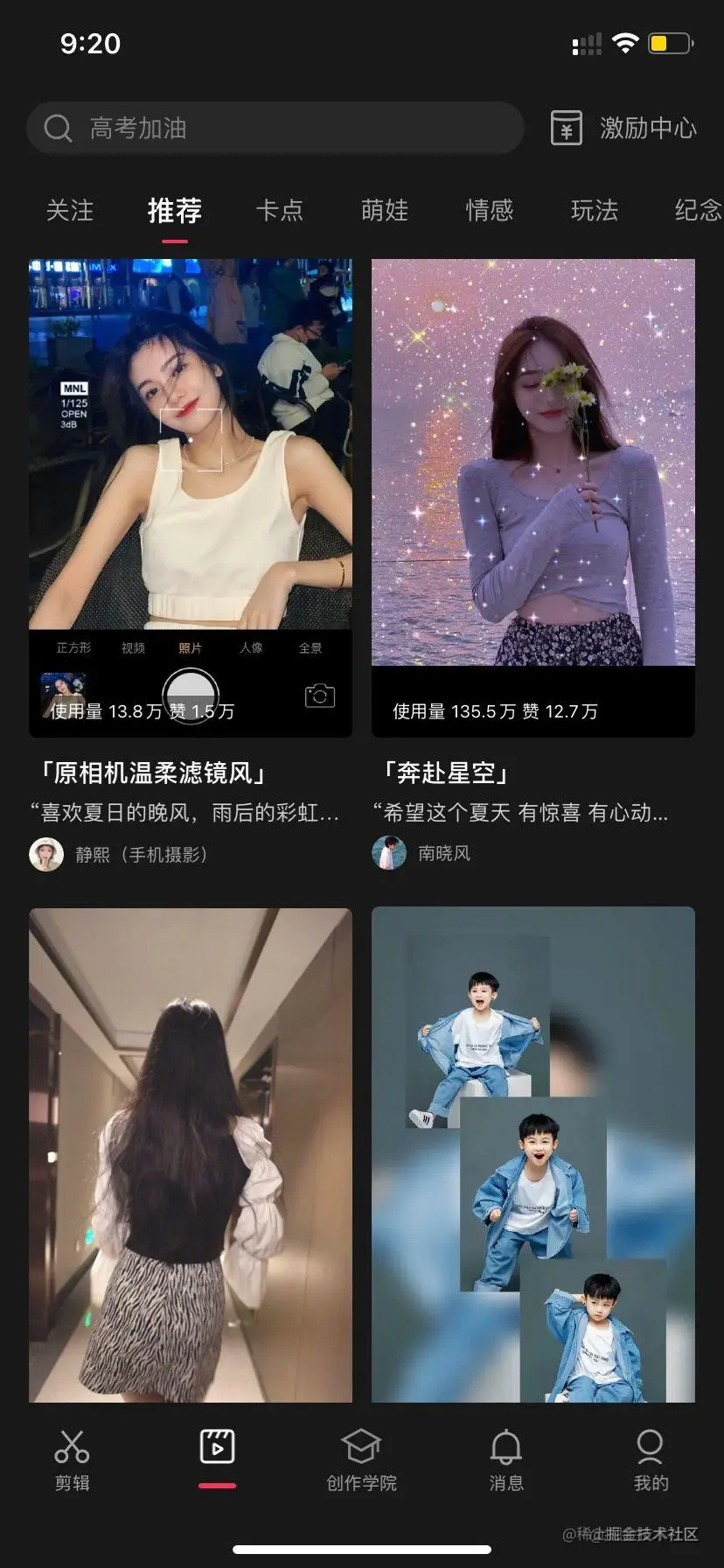This screenshot has height=1568, width=724.
Task: Open the long-haired girl hallway template
Action: click(x=191, y=1155)
